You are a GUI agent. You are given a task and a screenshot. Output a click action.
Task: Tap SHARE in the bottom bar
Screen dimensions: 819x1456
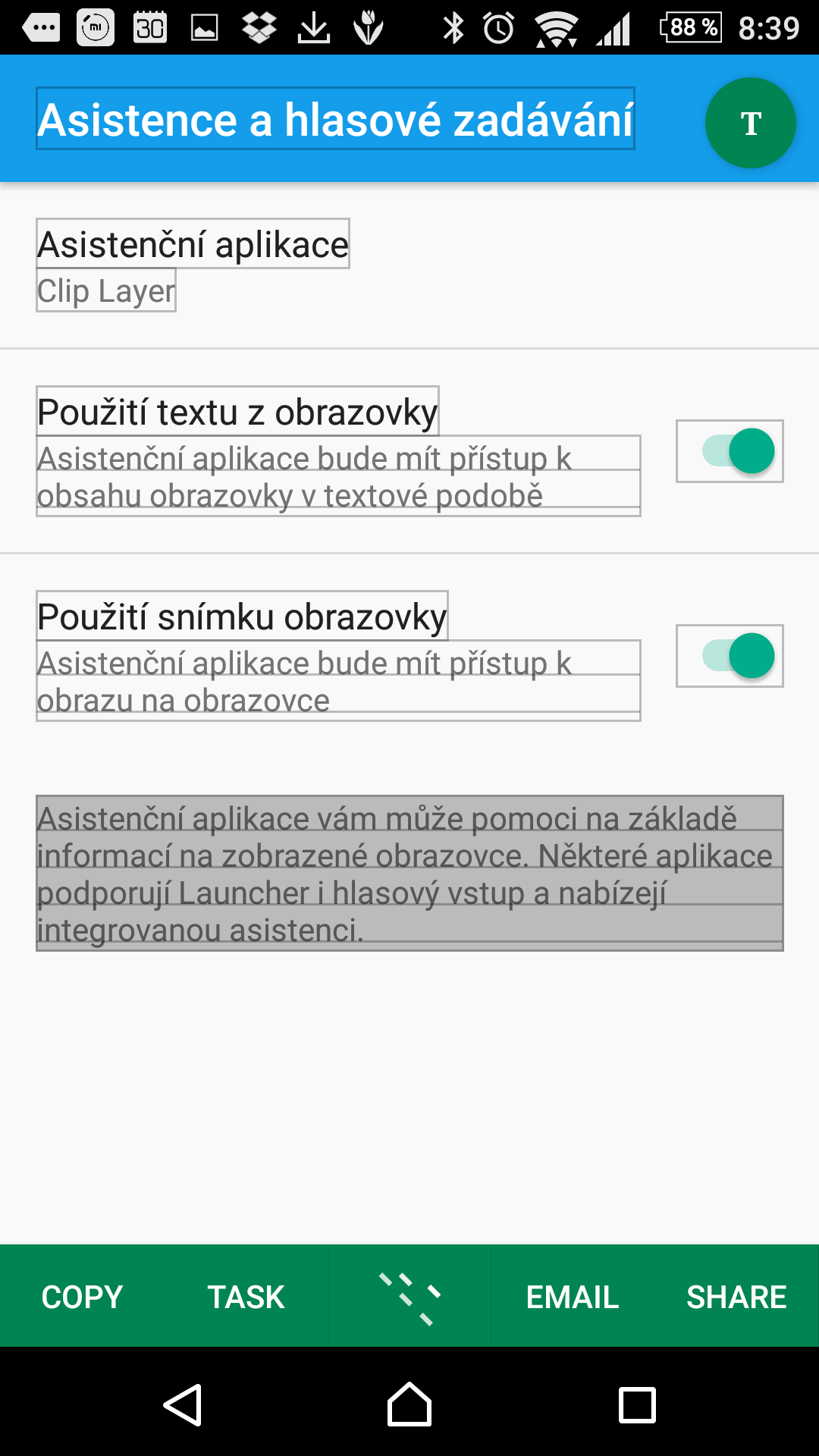736,1297
